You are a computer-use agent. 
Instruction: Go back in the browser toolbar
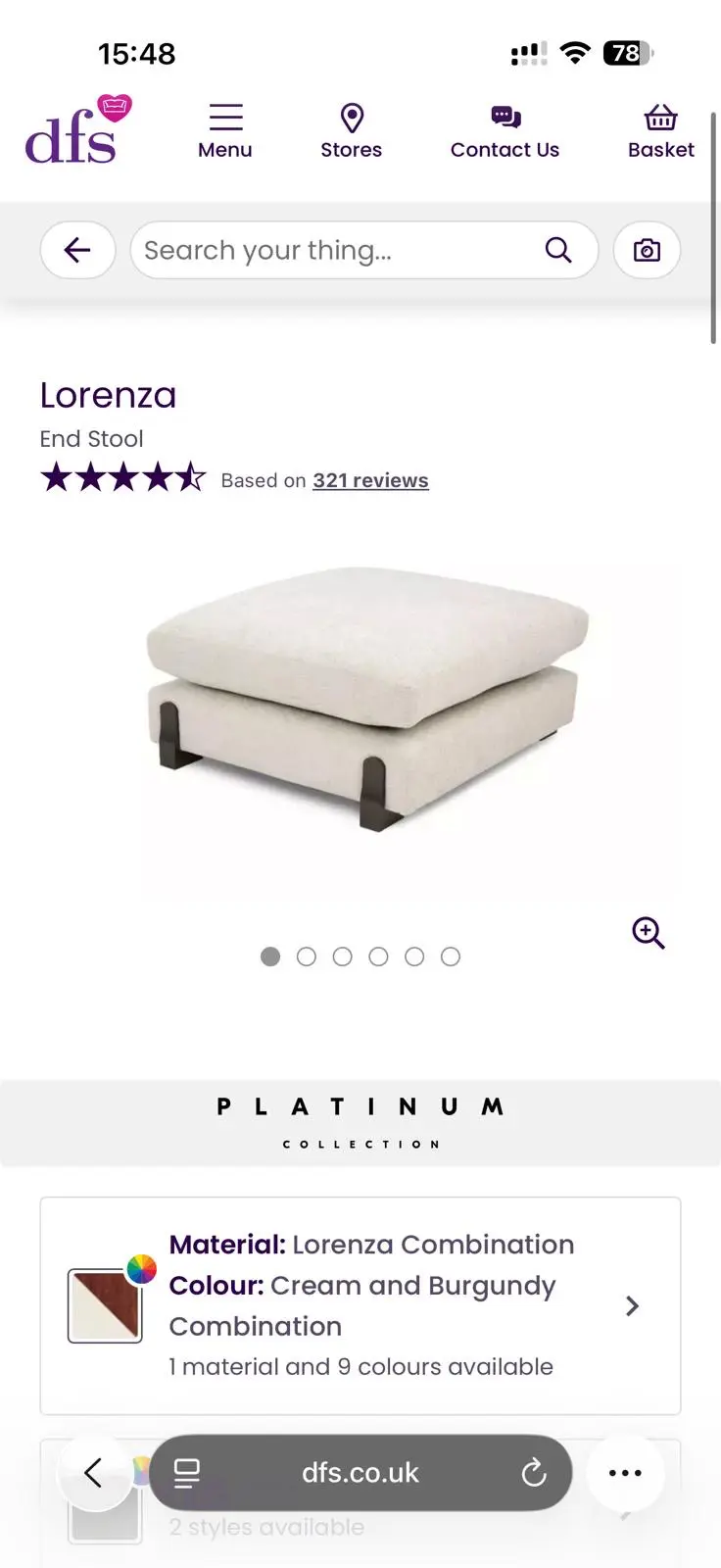click(x=94, y=1472)
